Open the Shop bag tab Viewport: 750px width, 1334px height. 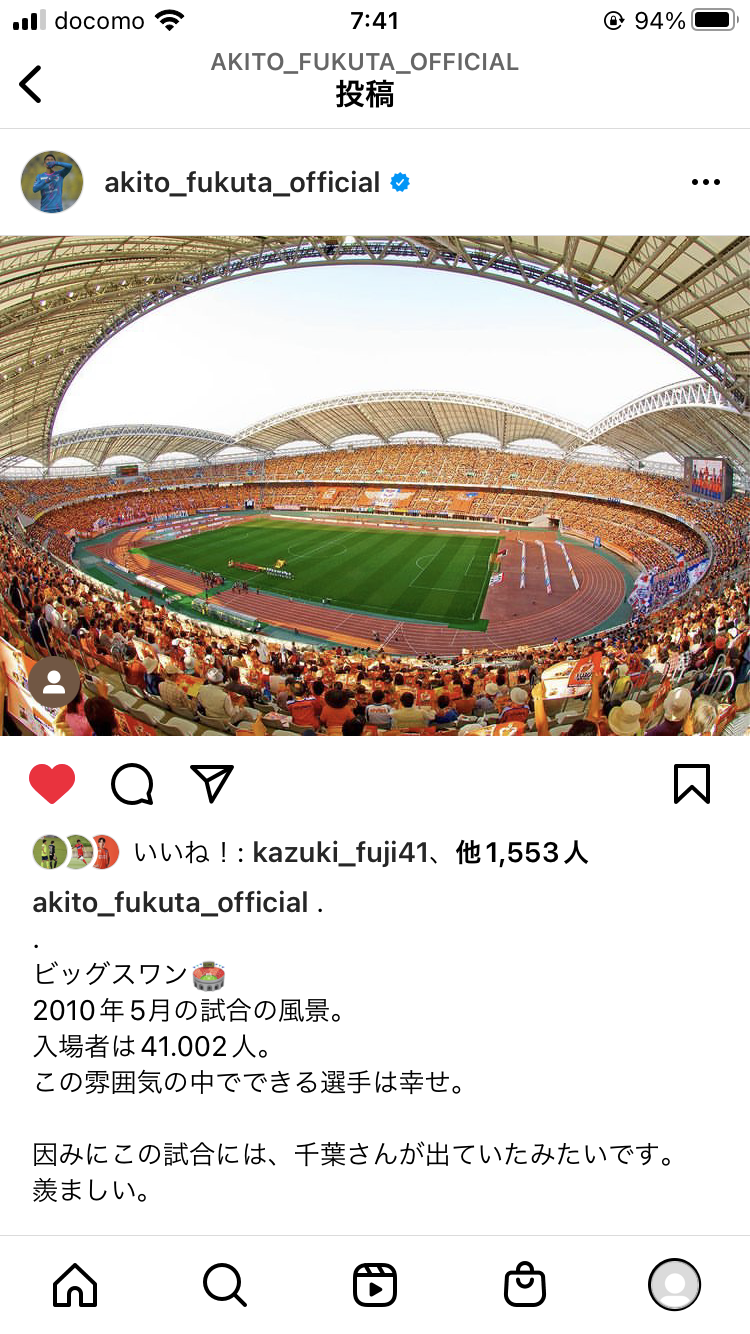525,1284
